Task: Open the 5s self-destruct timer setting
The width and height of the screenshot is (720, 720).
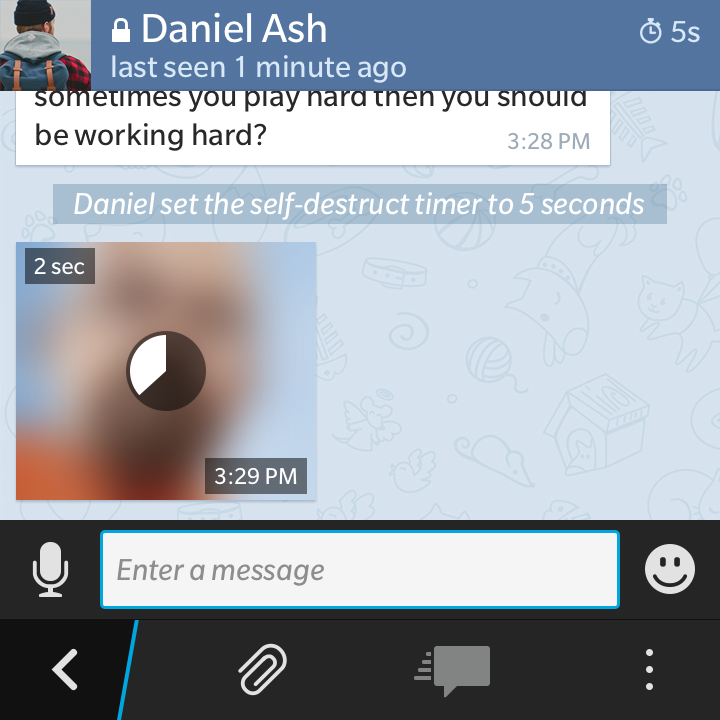Action: pyautogui.click(x=669, y=32)
